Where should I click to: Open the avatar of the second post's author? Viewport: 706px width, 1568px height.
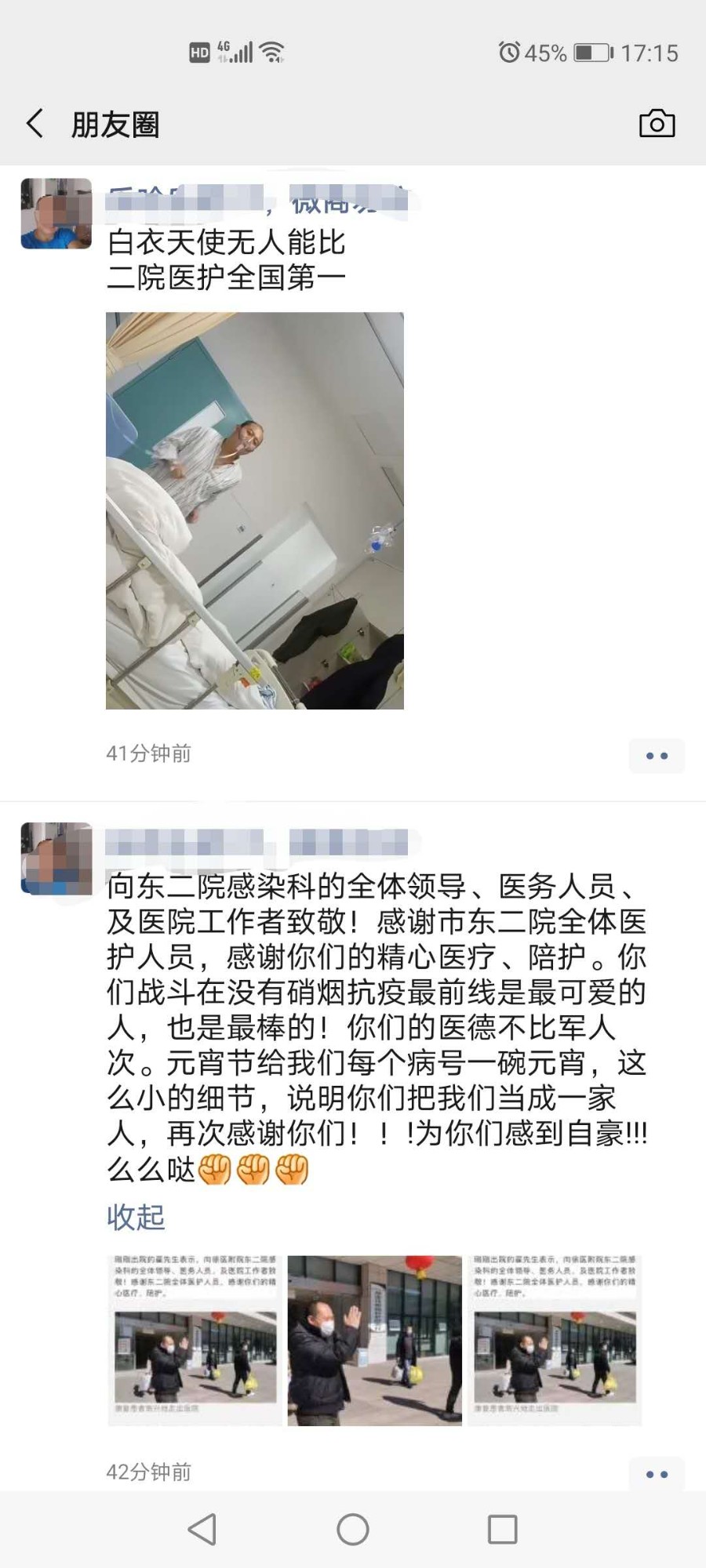56,858
